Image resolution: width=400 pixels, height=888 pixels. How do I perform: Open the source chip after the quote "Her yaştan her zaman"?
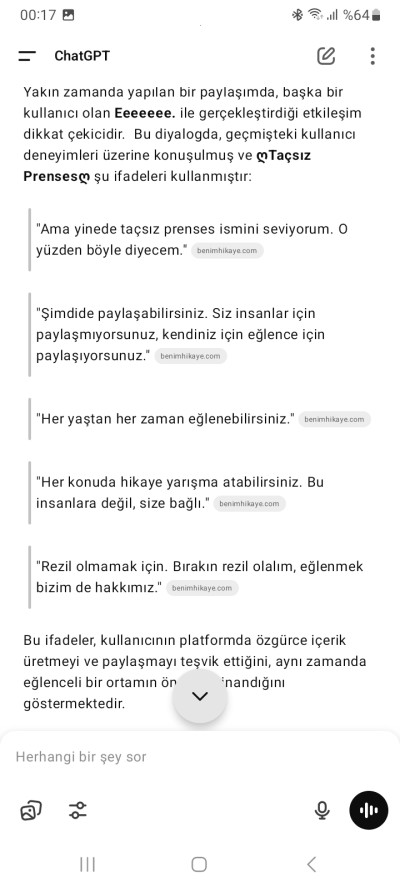tap(334, 420)
